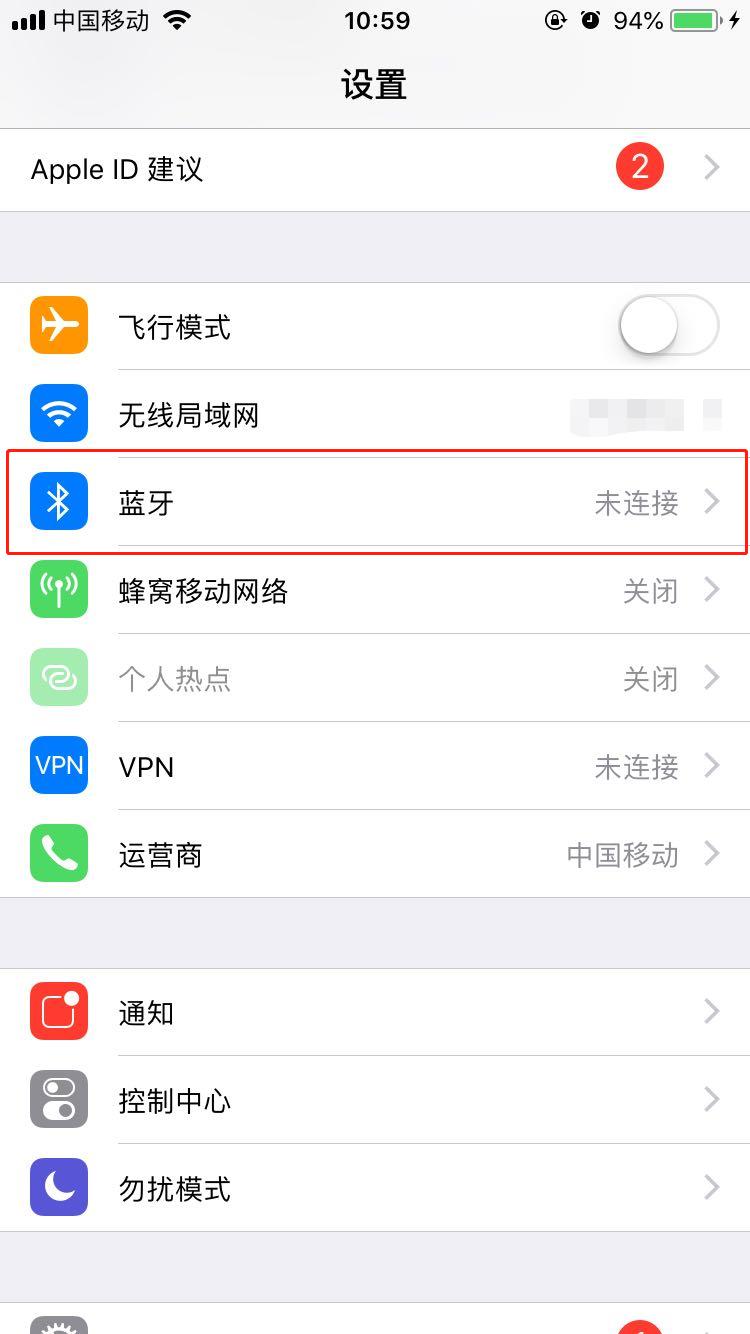Viewport: 750px width, 1334px height.
Task: Open 蜂窝移动网络 settings
Action: pyautogui.click(x=375, y=591)
